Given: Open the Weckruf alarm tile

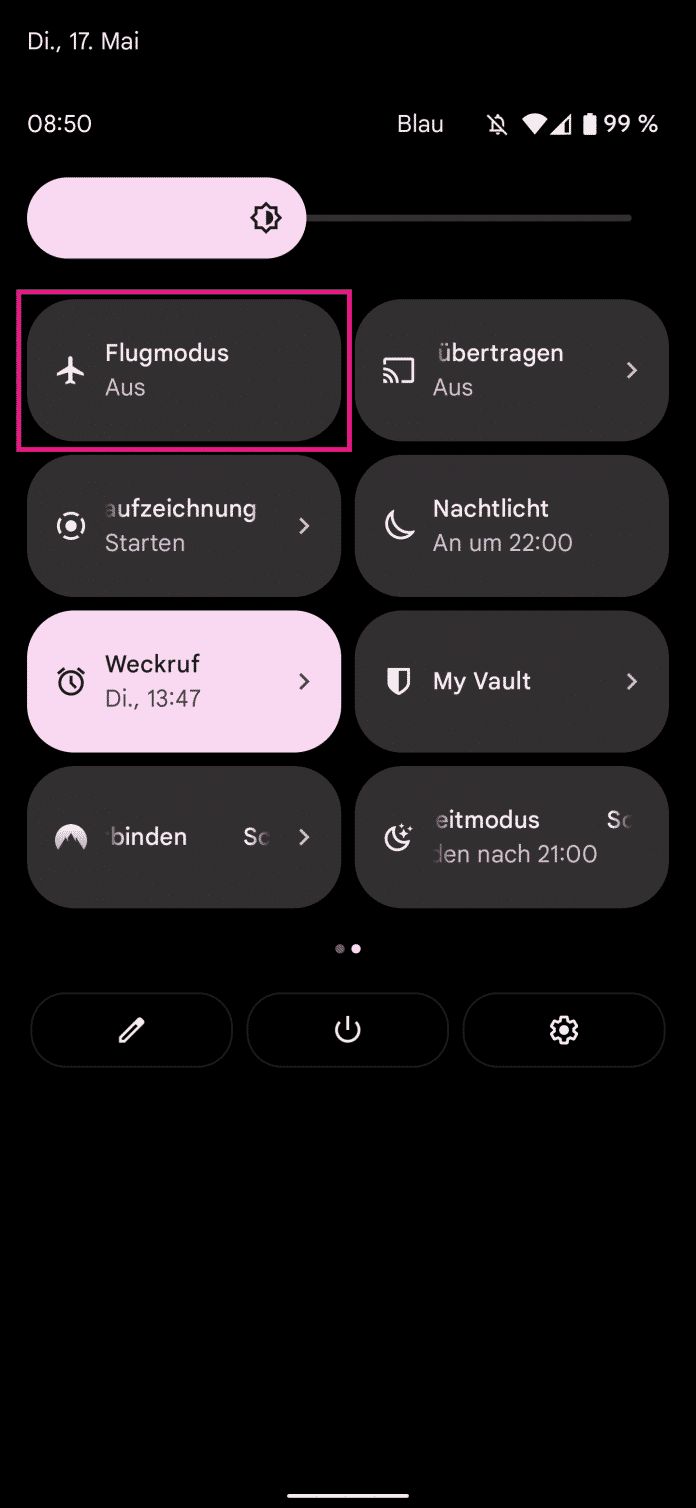Looking at the screenshot, I should (x=184, y=681).
